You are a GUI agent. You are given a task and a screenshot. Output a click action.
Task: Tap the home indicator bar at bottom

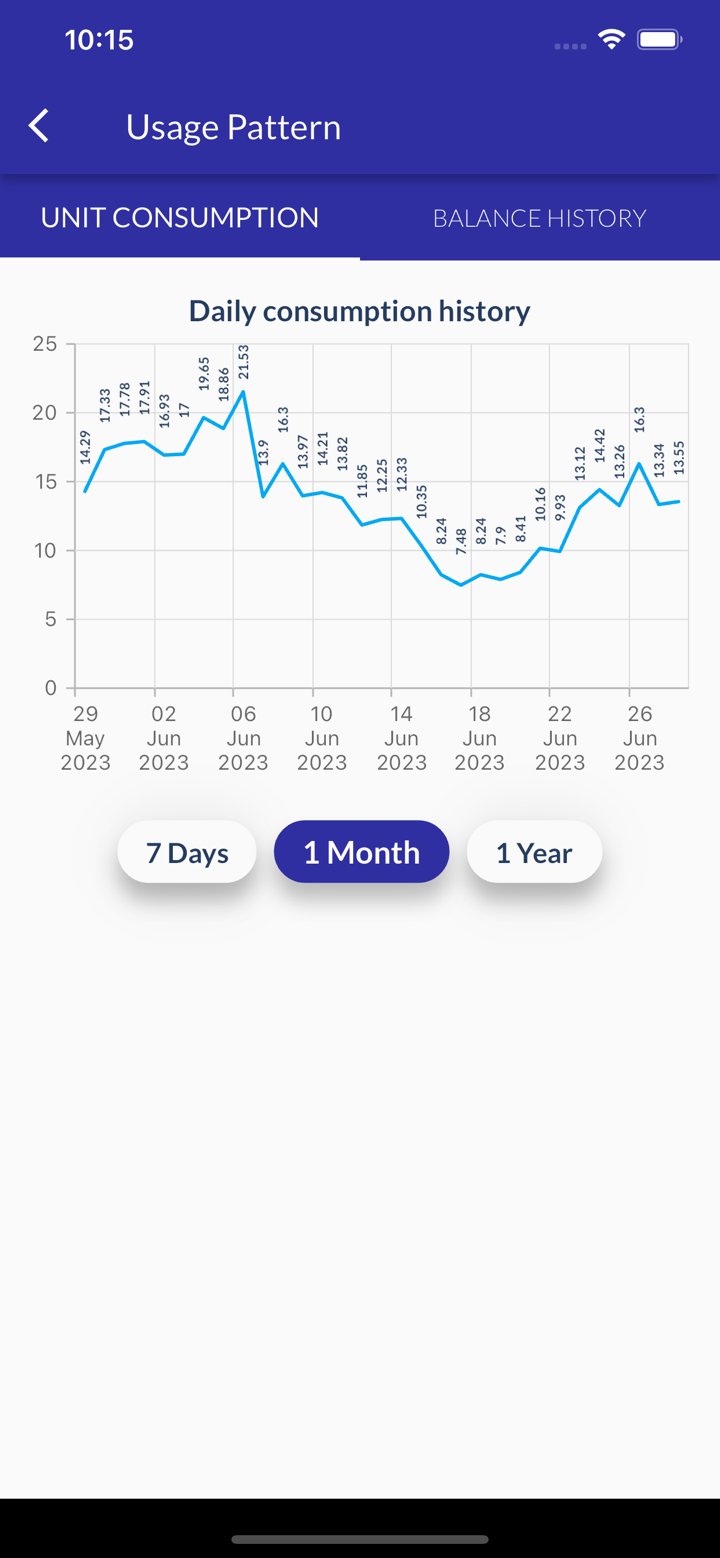click(359, 1540)
